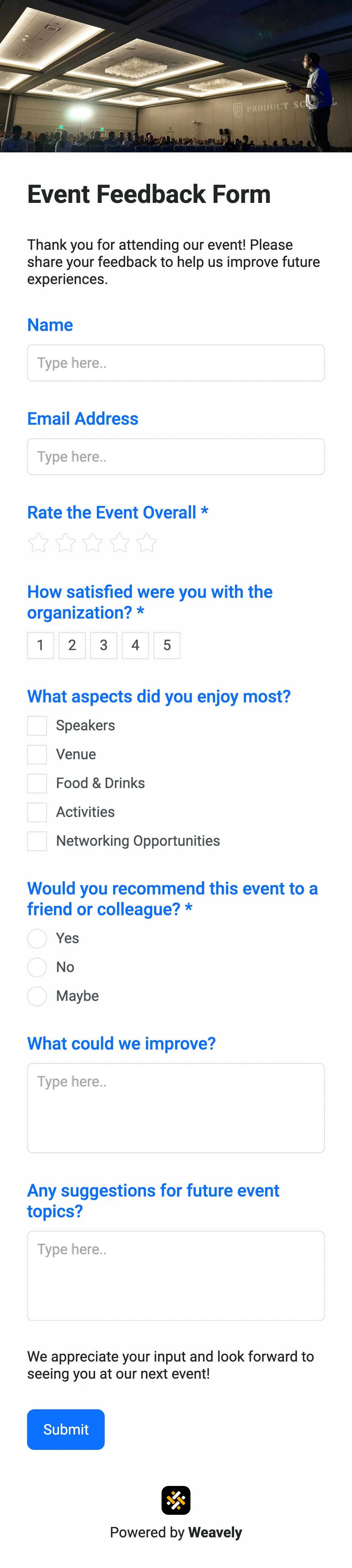Image resolution: width=352 pixels, height=1568 pixels.
Task: Select 4 for organization satisfaction
Action: click(x=135, y=645)
